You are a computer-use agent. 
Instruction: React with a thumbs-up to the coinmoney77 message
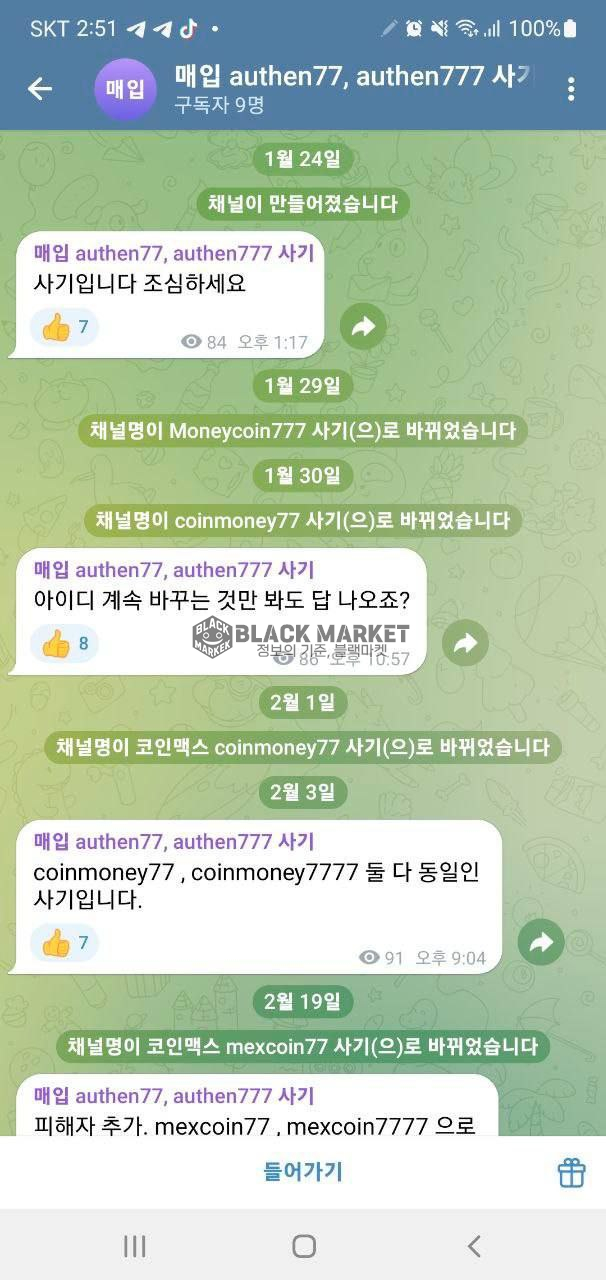tap(65, 942)
